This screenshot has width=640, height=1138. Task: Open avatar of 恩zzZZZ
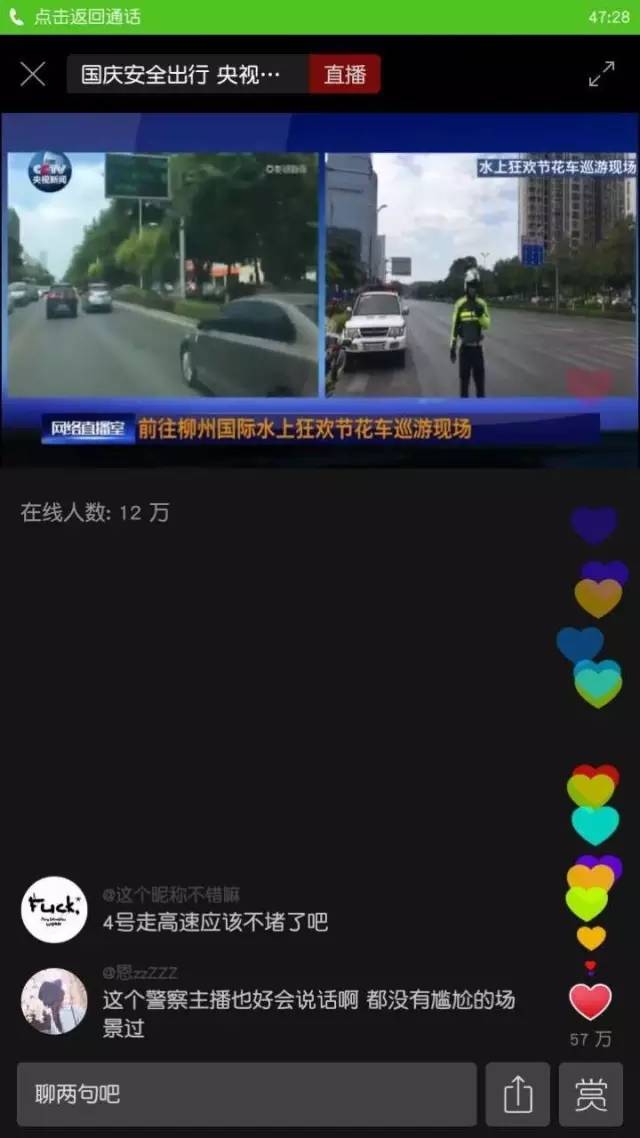tap(54, 1000)
